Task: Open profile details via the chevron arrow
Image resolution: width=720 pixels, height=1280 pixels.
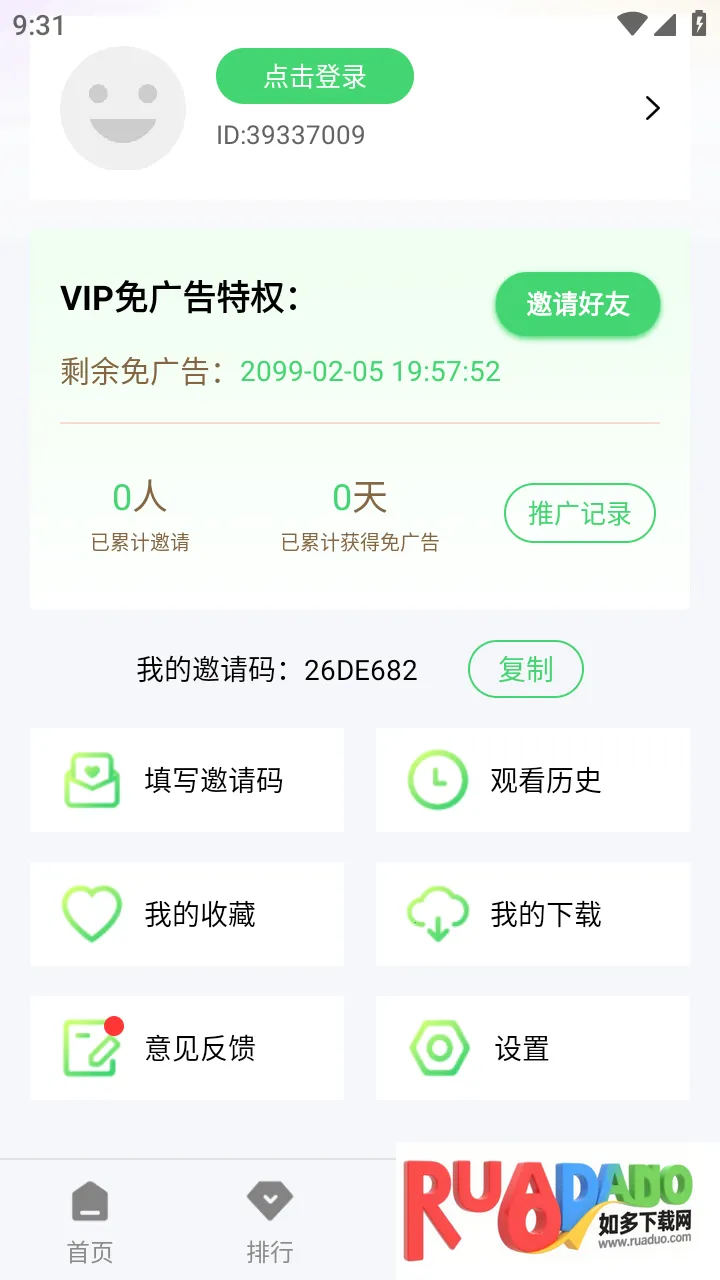Action: (652, 108)
